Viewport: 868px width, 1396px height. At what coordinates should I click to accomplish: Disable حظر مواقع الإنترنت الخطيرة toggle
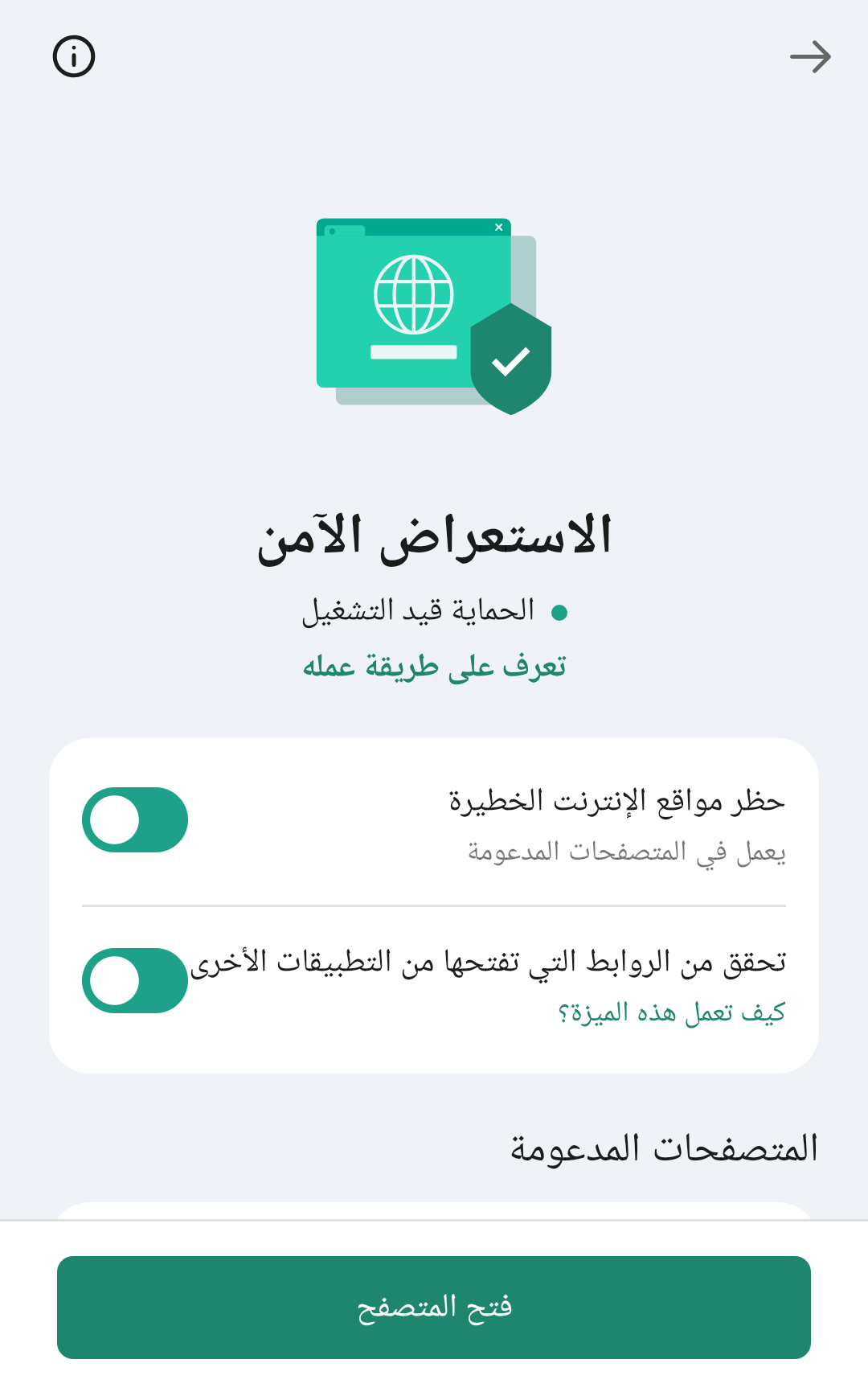click(135, 820)
